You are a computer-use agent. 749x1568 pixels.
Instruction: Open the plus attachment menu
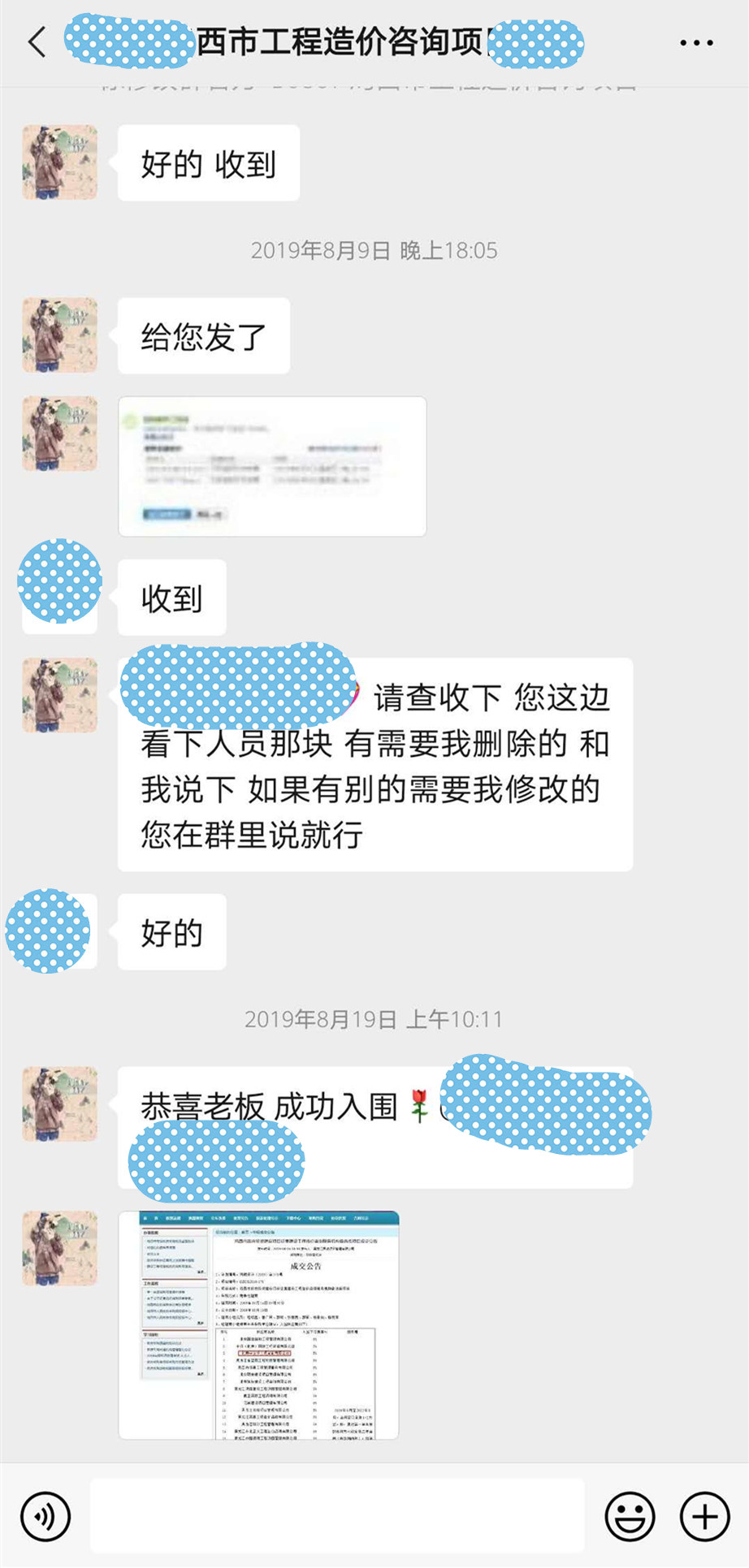click(x=704, y=1516)
